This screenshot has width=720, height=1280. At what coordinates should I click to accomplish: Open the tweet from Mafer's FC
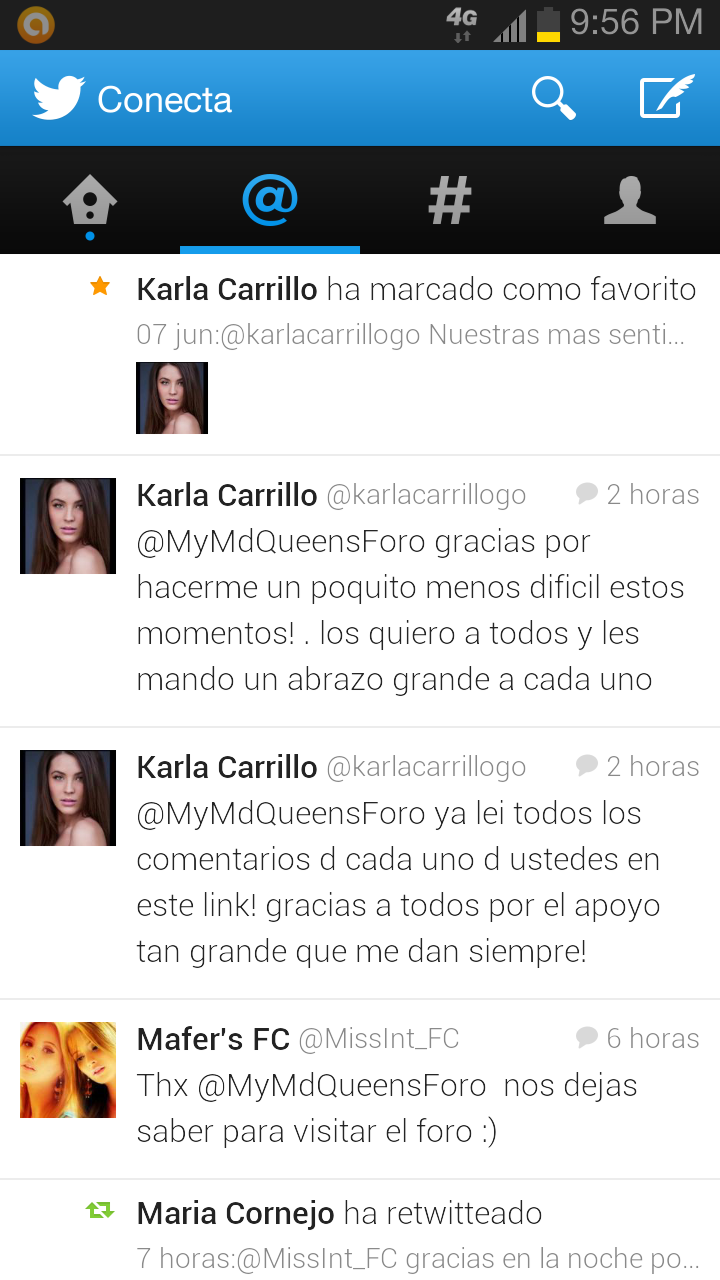[x=360, y=1089]
